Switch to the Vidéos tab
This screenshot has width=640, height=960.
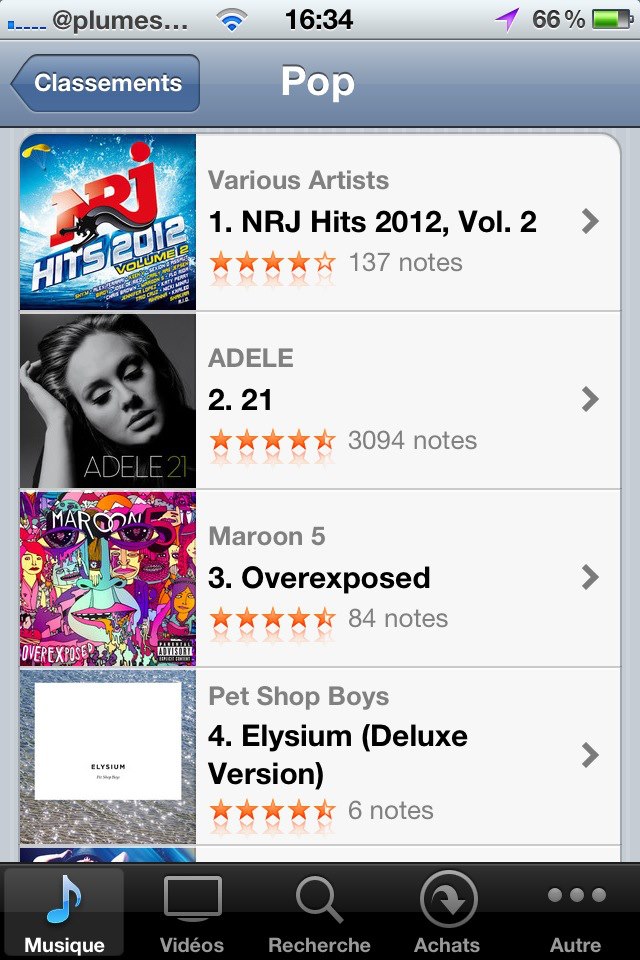pos(192,912)
